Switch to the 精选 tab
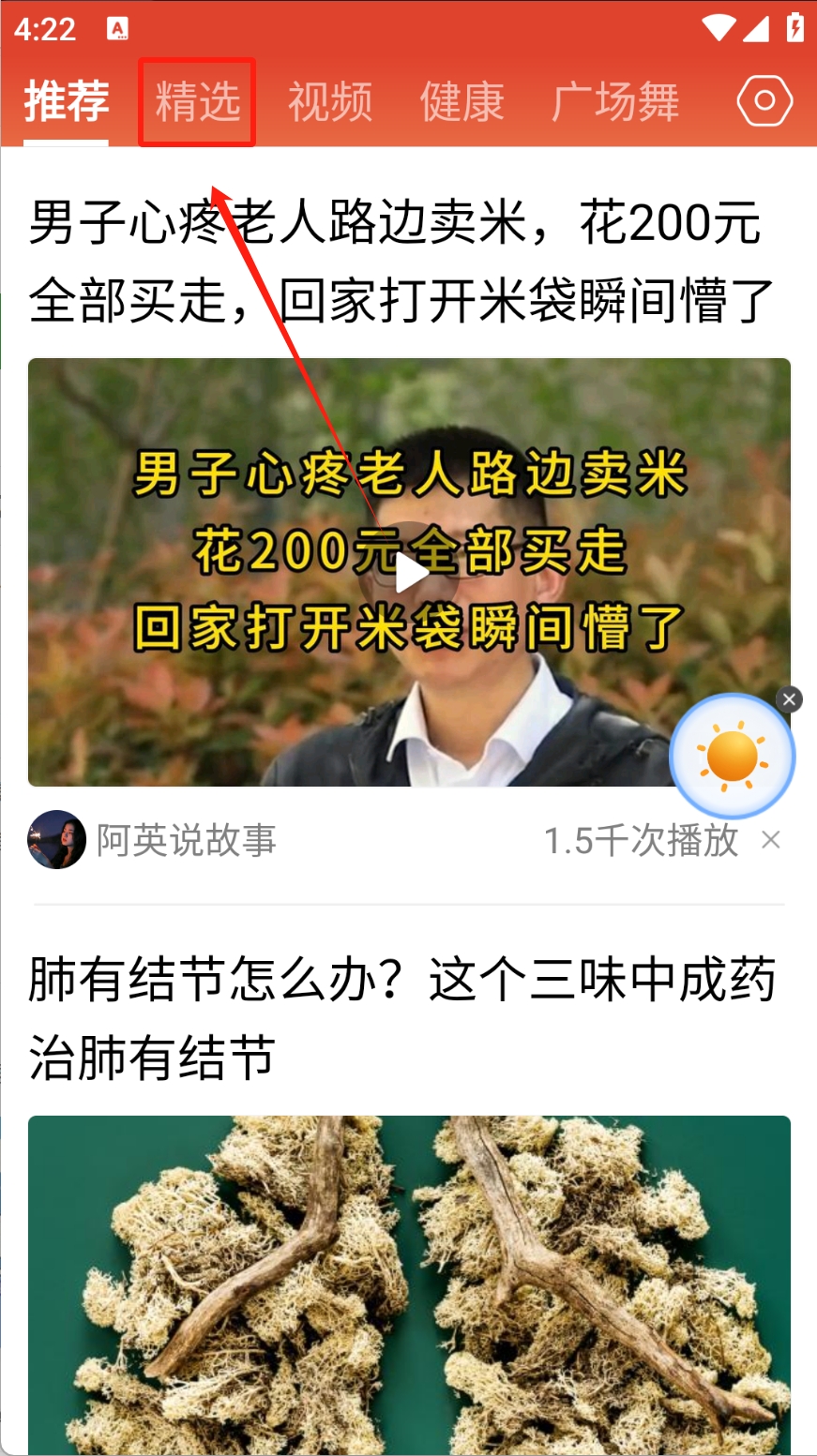817x1456 pixels. [x=197, y=101]
